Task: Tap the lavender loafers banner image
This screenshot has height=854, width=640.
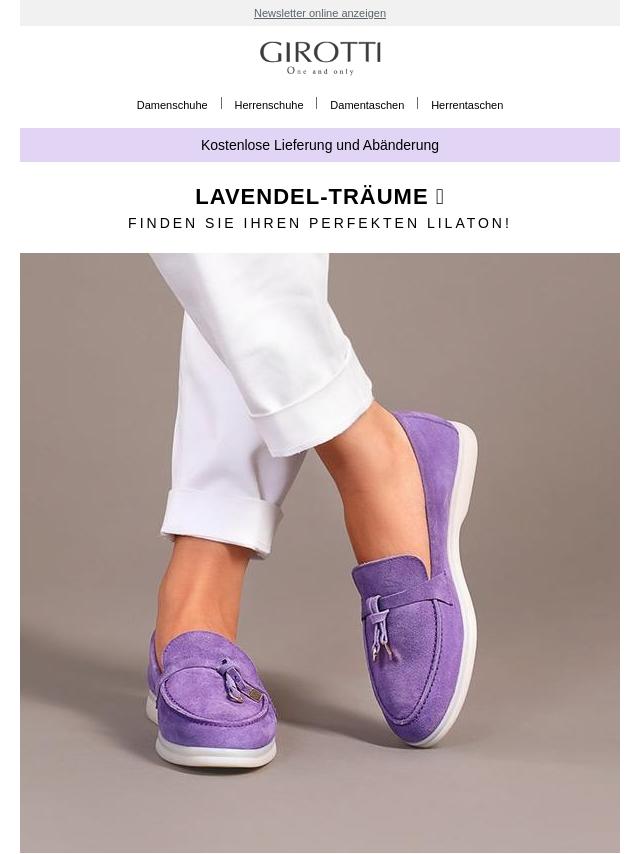Action: (x=320, y=552)
